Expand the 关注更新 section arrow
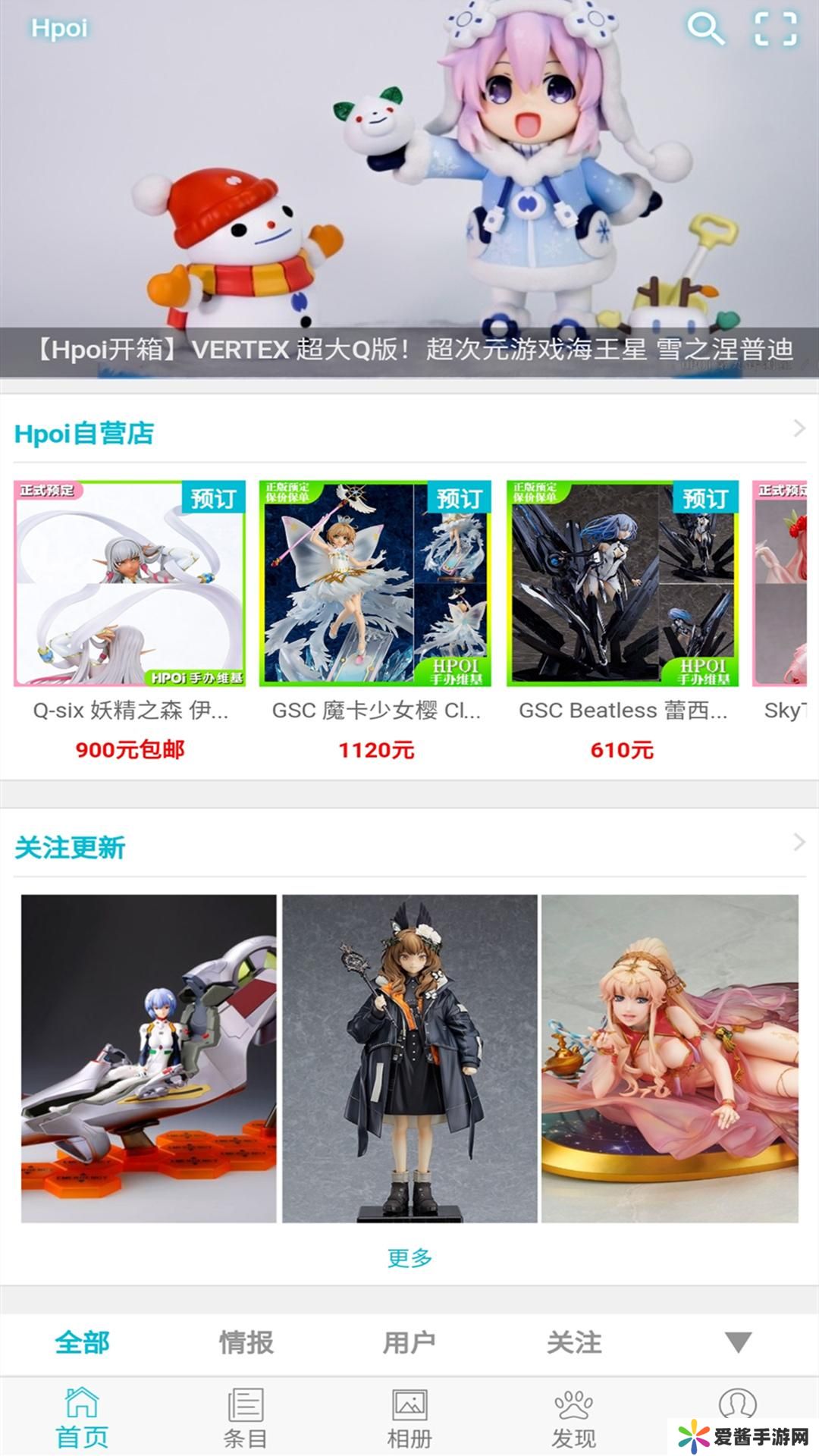The height and width of the screenshot is (1456, 819). (x=799, y=843)
